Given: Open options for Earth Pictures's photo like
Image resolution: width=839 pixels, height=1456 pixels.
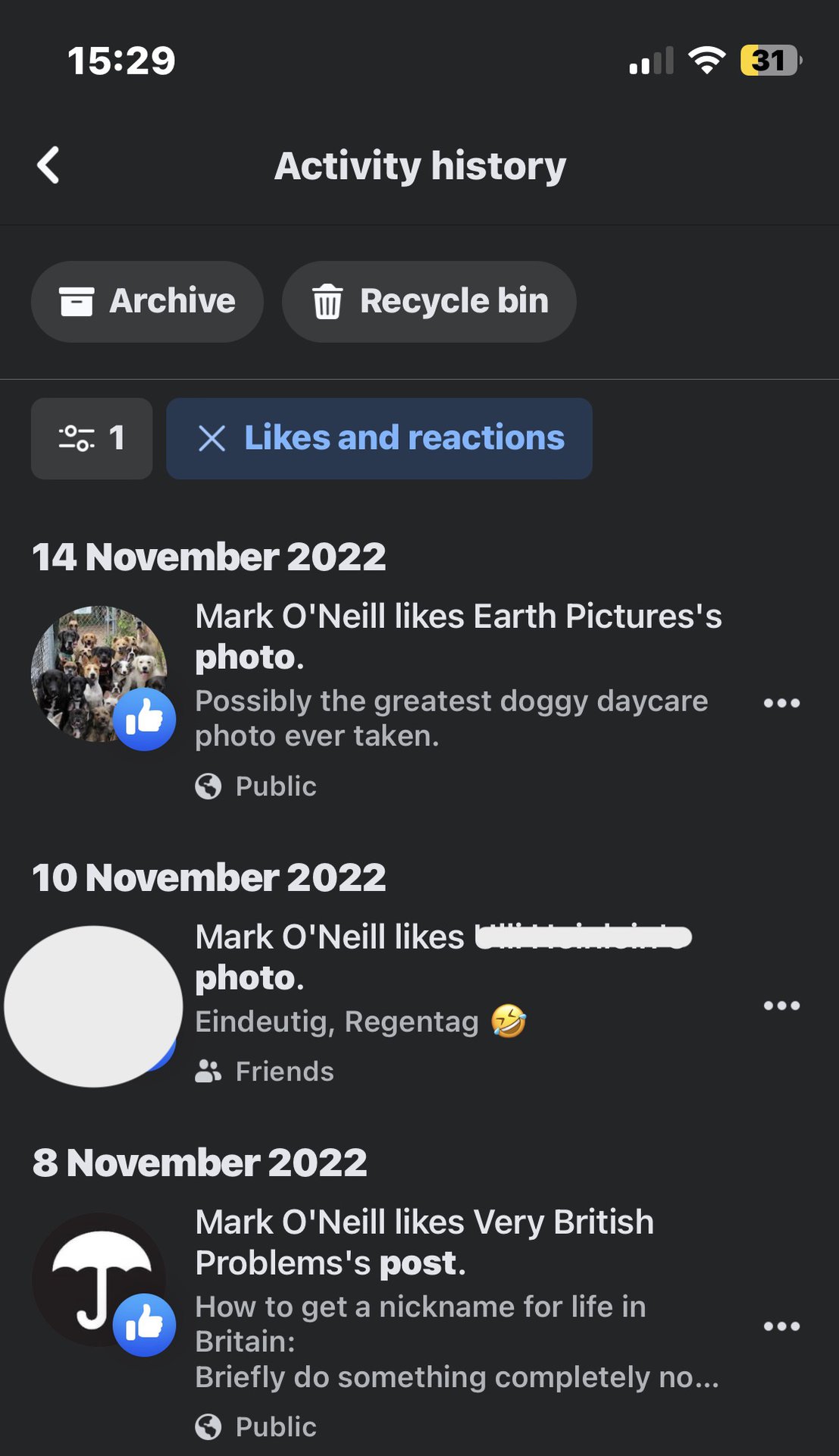Looking at the screenshot, I should pyautogui.click(x=781, y=703).
